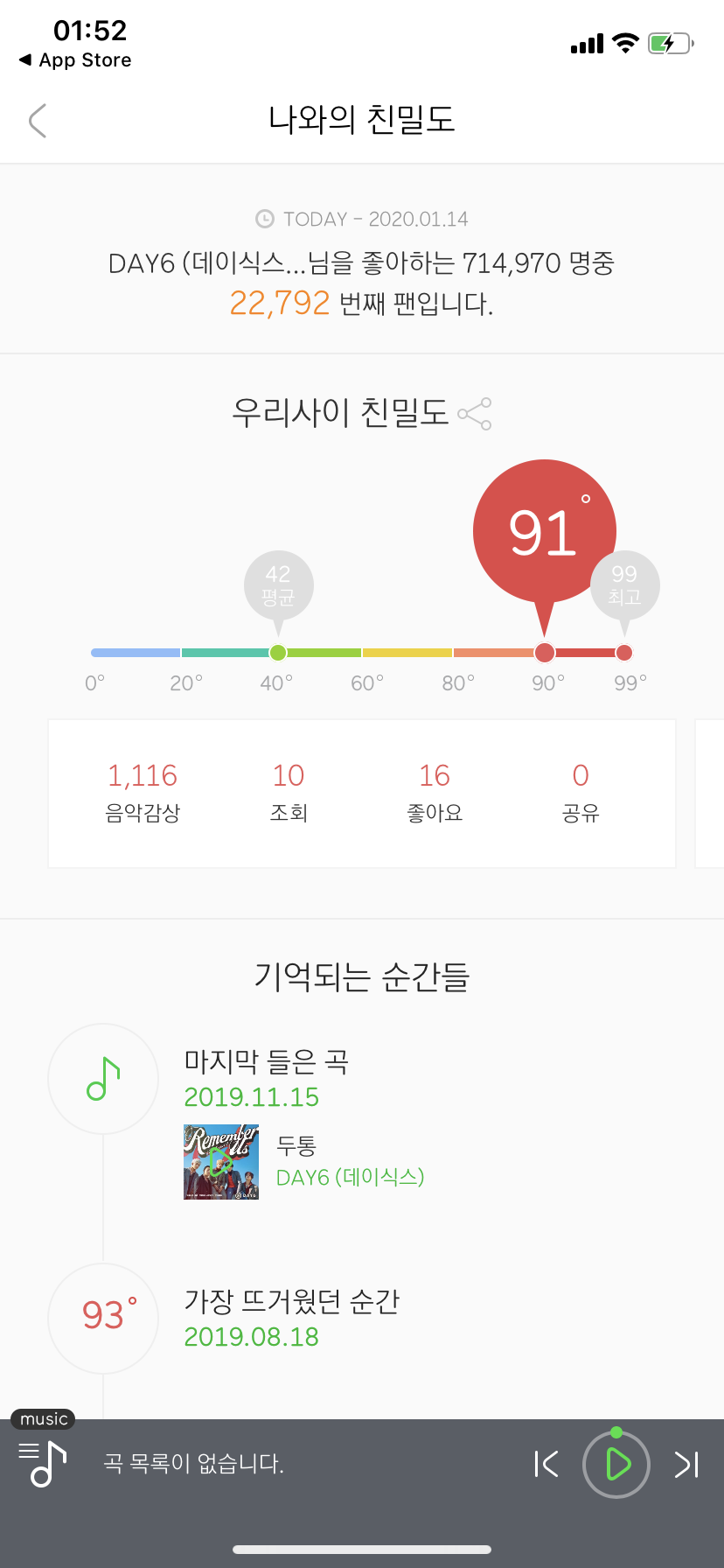The height and width of the screenshot is (1568, 724).
Task: Skip to next track in the player
Action: click(685, 1463)
